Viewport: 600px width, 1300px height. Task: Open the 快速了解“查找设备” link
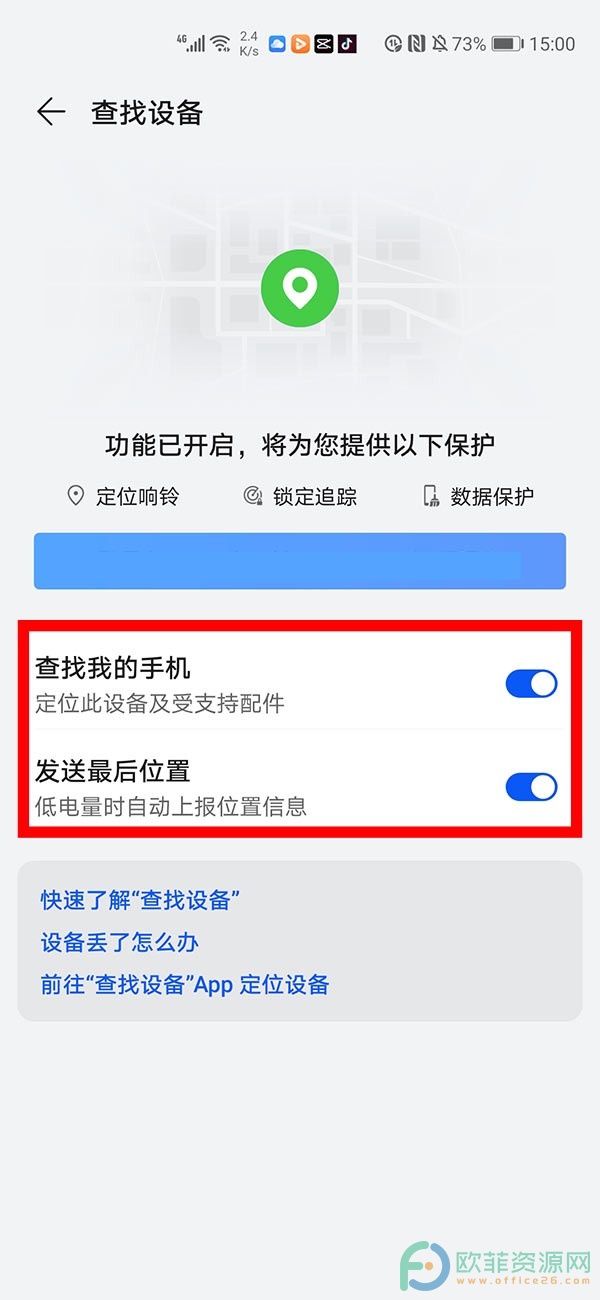pyautogui.click(x=140, y=900)
